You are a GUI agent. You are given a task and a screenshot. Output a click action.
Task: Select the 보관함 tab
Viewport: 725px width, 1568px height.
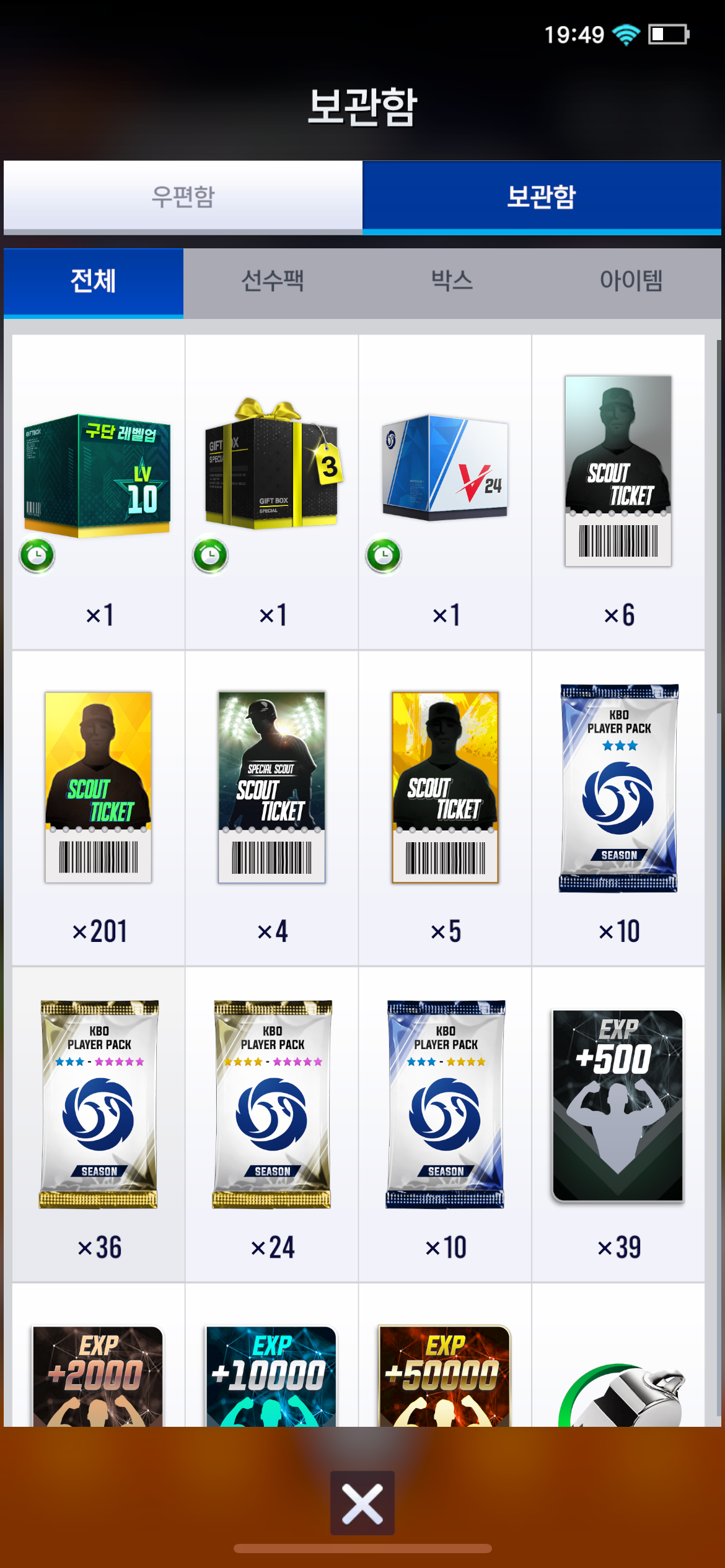(x=542, y=197)
